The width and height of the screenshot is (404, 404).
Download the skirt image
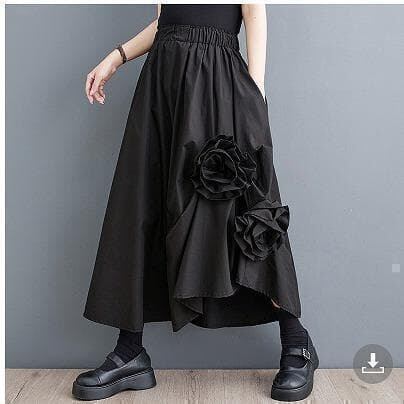coord(373,364)
